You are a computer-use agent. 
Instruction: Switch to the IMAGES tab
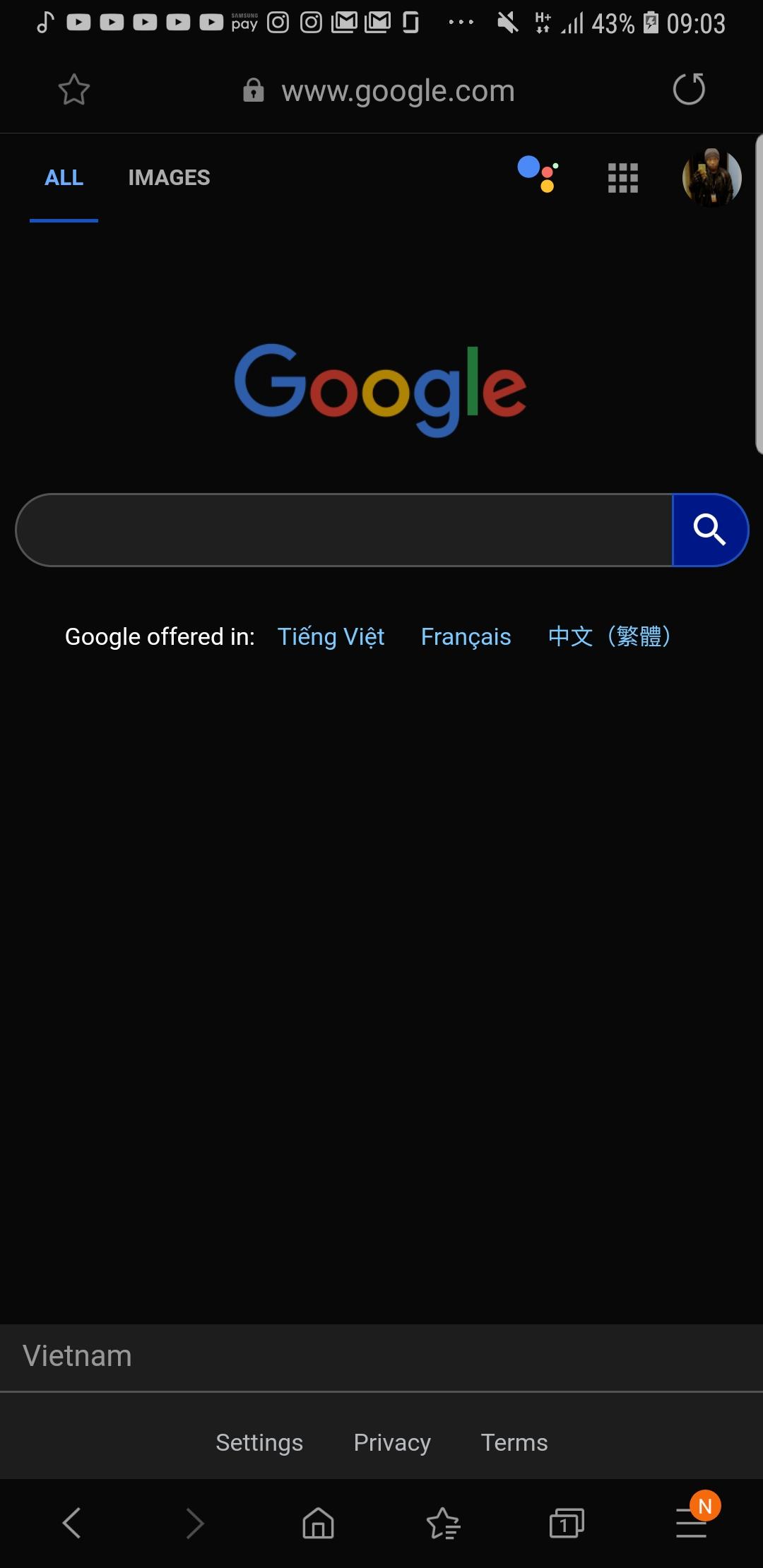(x=169, y=177)
